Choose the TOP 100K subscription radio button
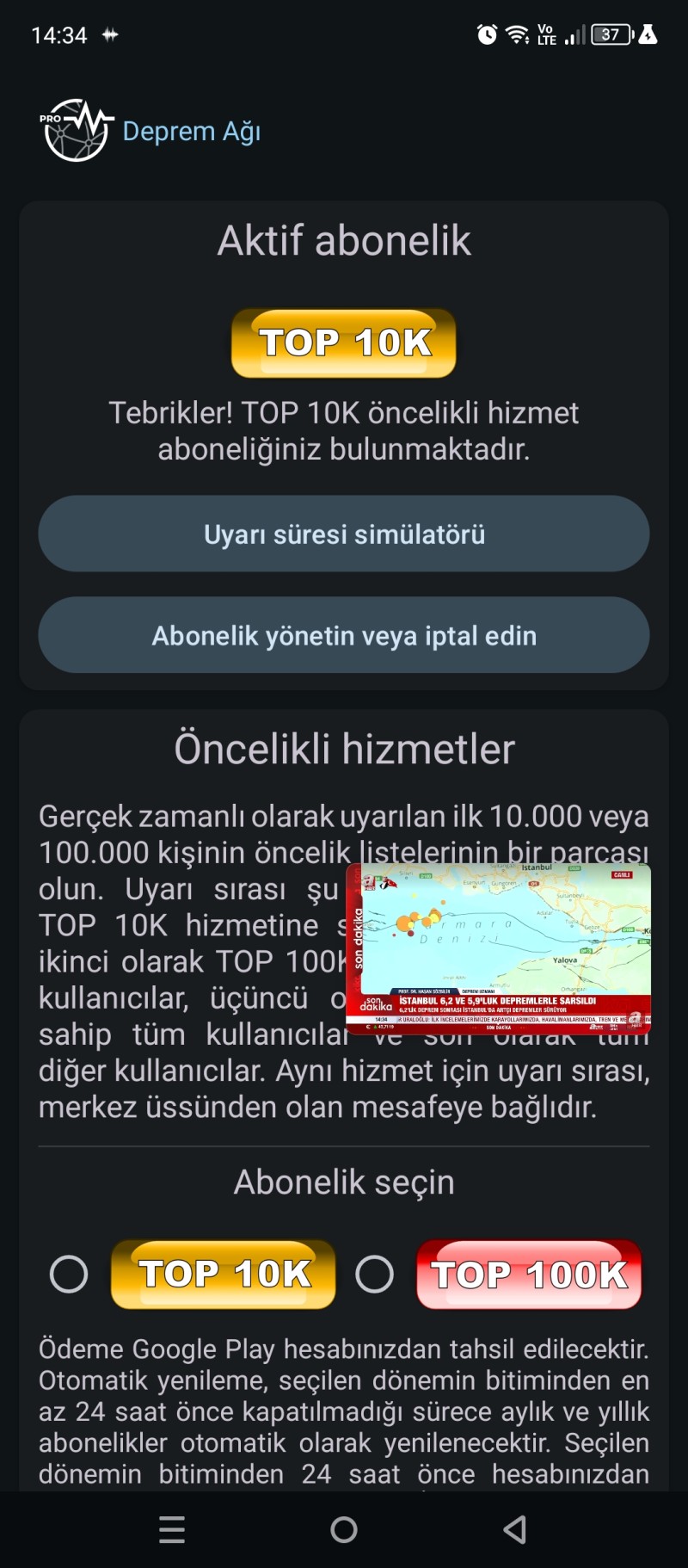This screenshot has width=688, height=1568. pyautogui.click(x=375, y=1274)
